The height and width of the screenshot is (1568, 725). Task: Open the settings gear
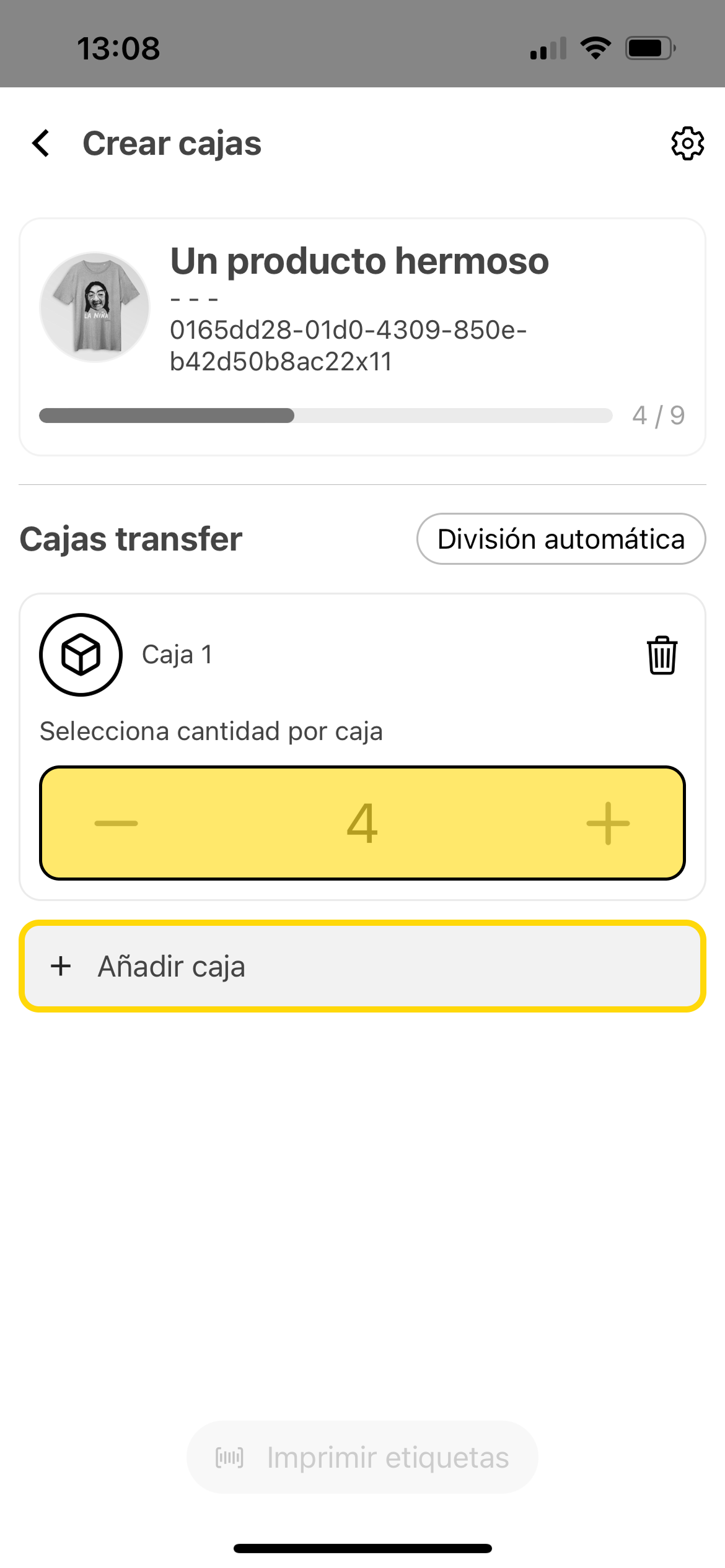(x=687, y=144)
